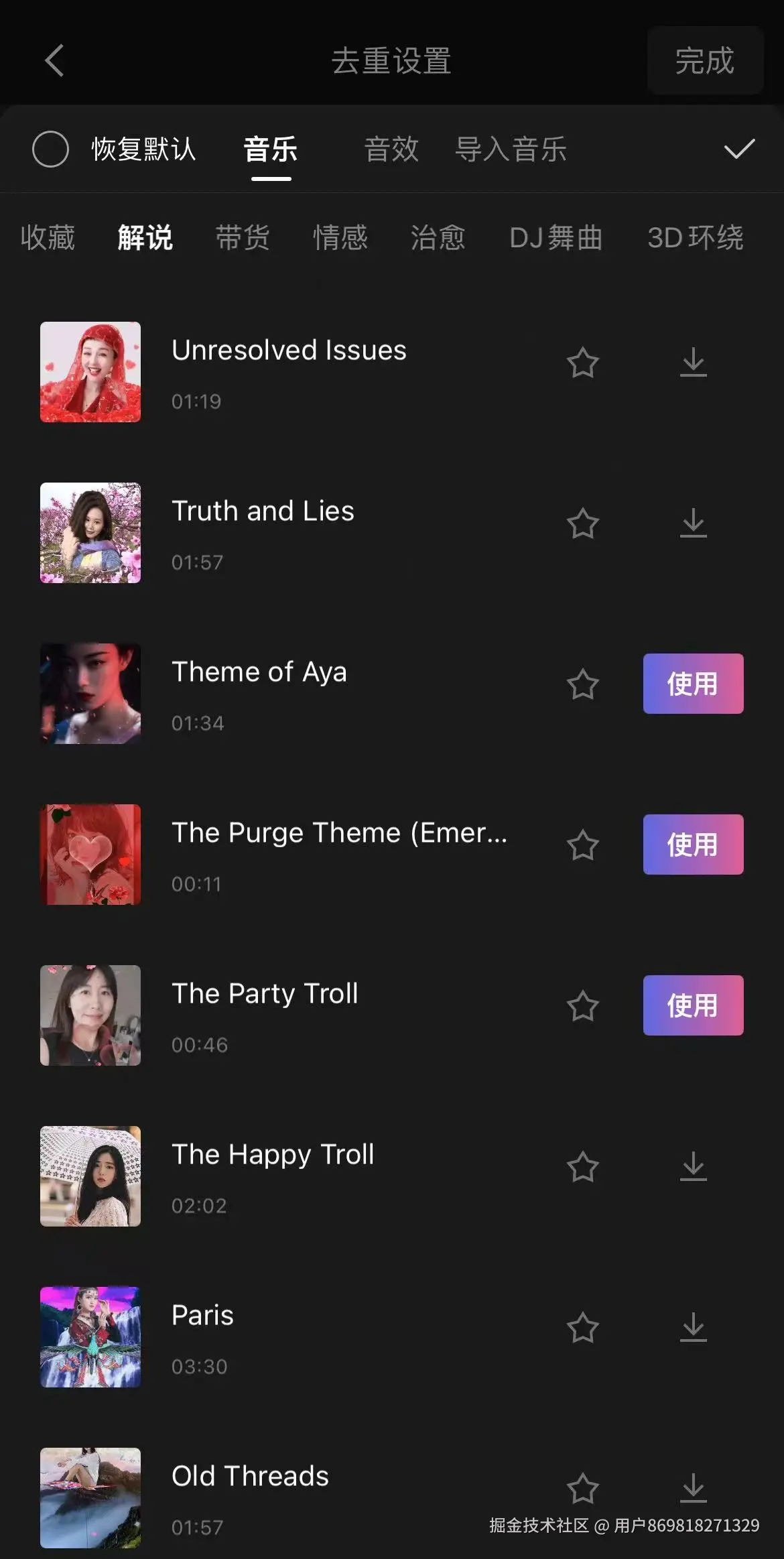This screenshot has width=784, height=1559.
Task: Download the track Unresolved Issues
Action: [x=694, y=363]
